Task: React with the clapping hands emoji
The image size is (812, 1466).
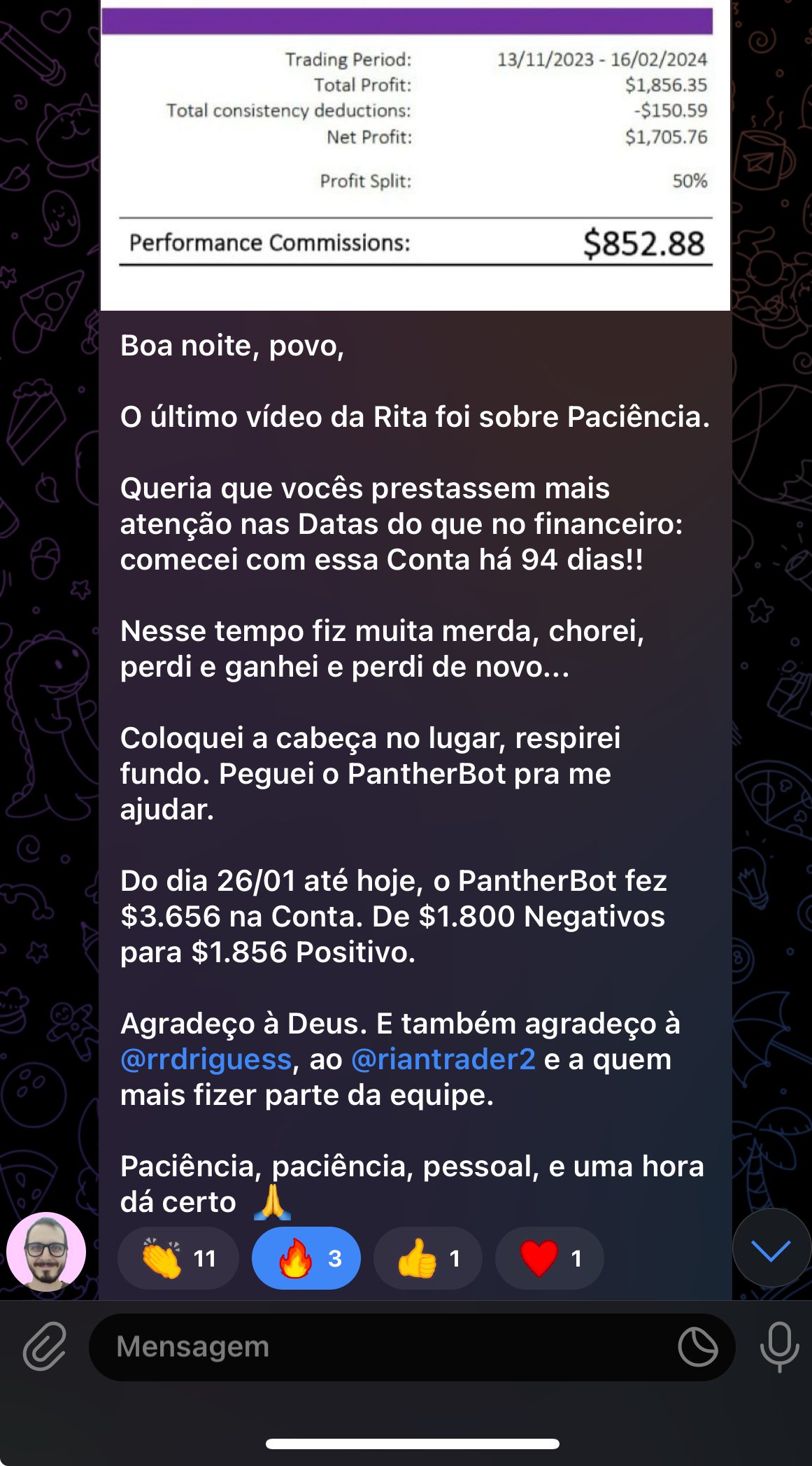Action: [178, 1258]
